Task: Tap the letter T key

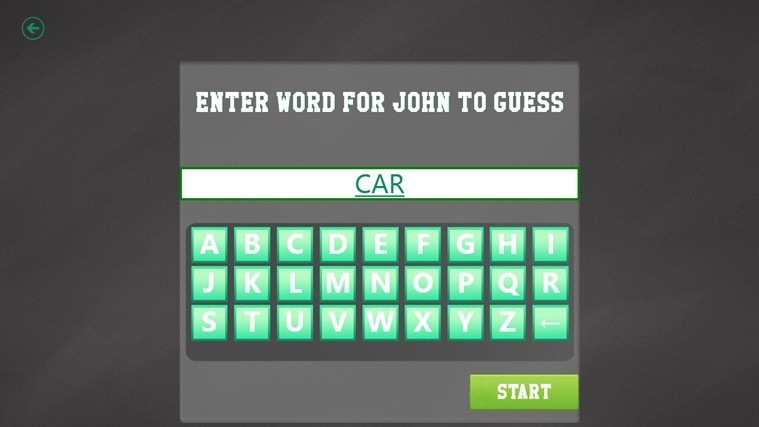Action: (252, 322)
